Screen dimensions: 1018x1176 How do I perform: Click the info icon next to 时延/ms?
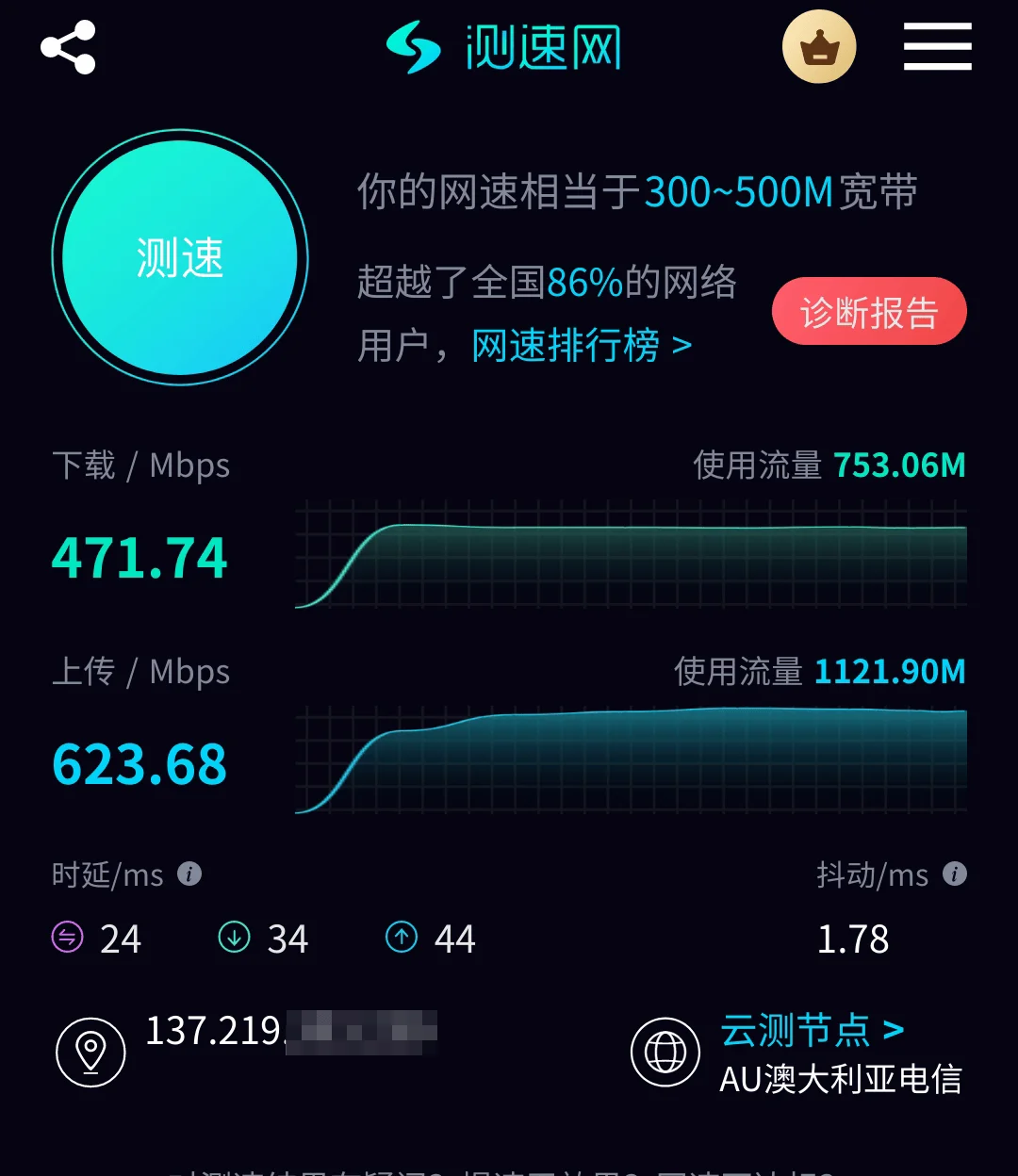(x=190, y=874)
